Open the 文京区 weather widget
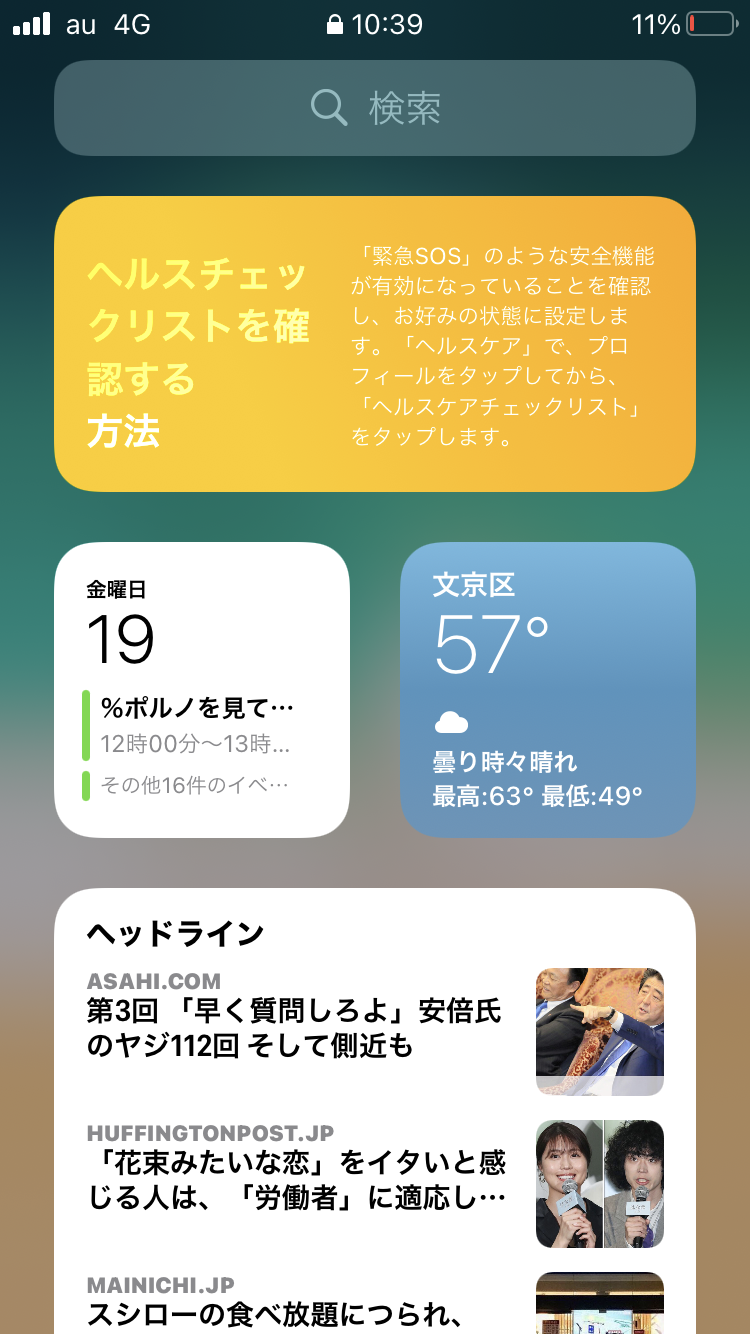This screenshot has width=750, height=1334. pyautogui.click(x=548, y=690)
